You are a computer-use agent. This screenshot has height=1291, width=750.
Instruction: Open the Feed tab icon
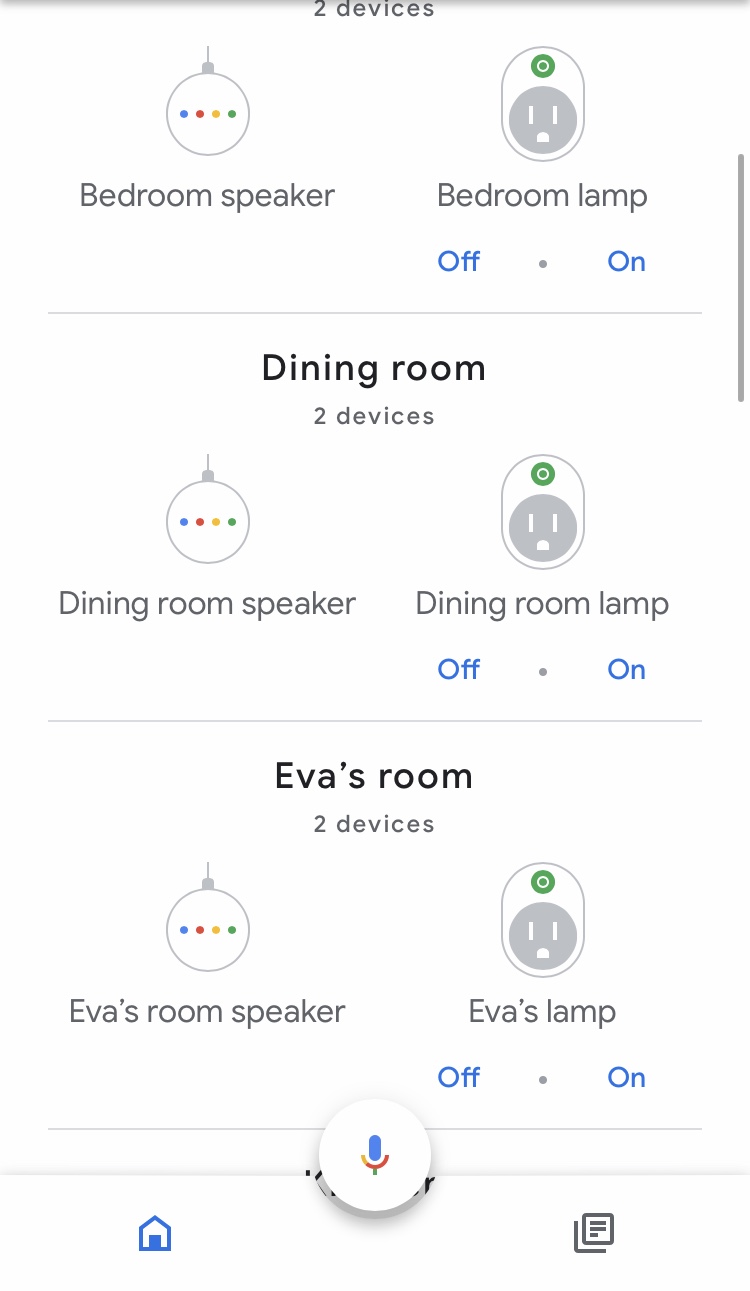(x=593, y=1233)
